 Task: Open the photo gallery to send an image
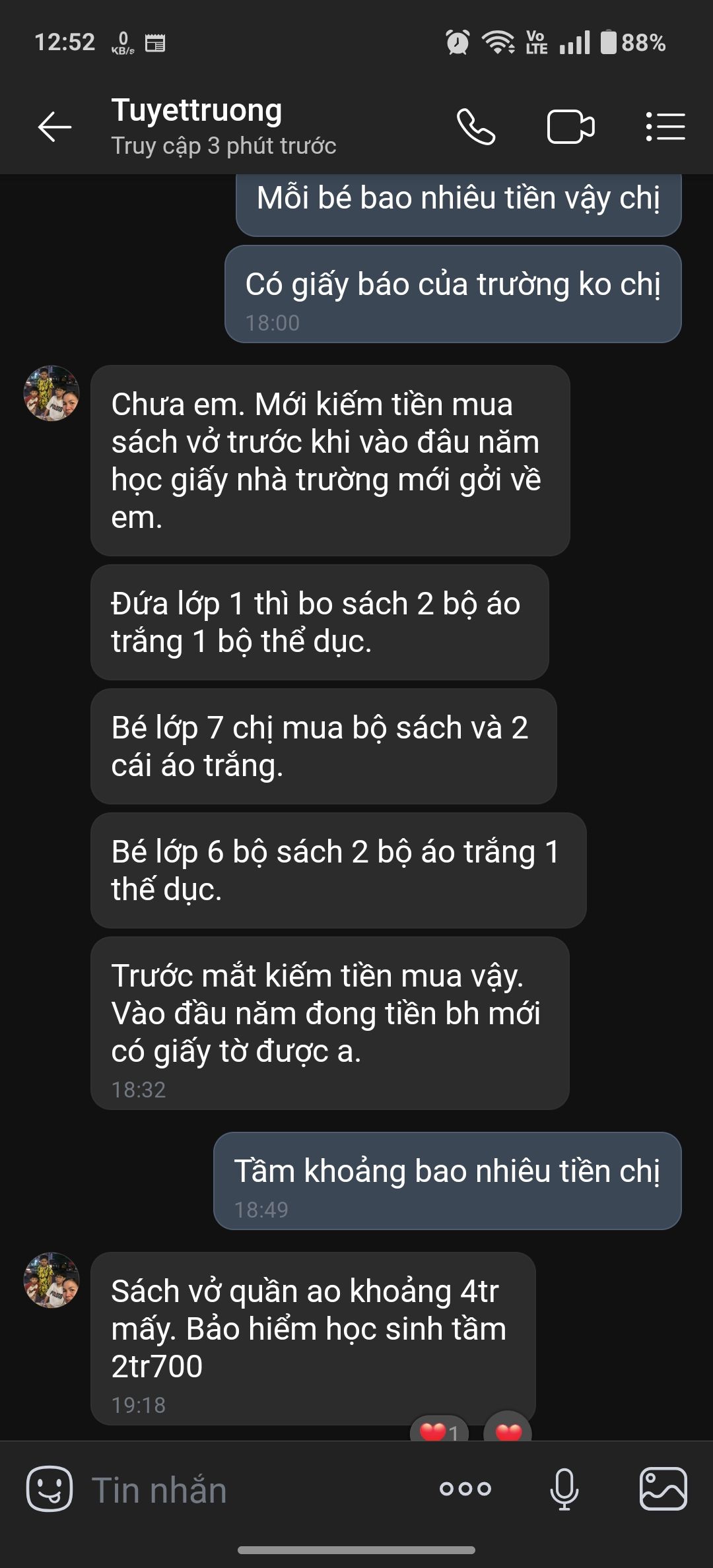pyautogui.click(x=663, y=1489)
